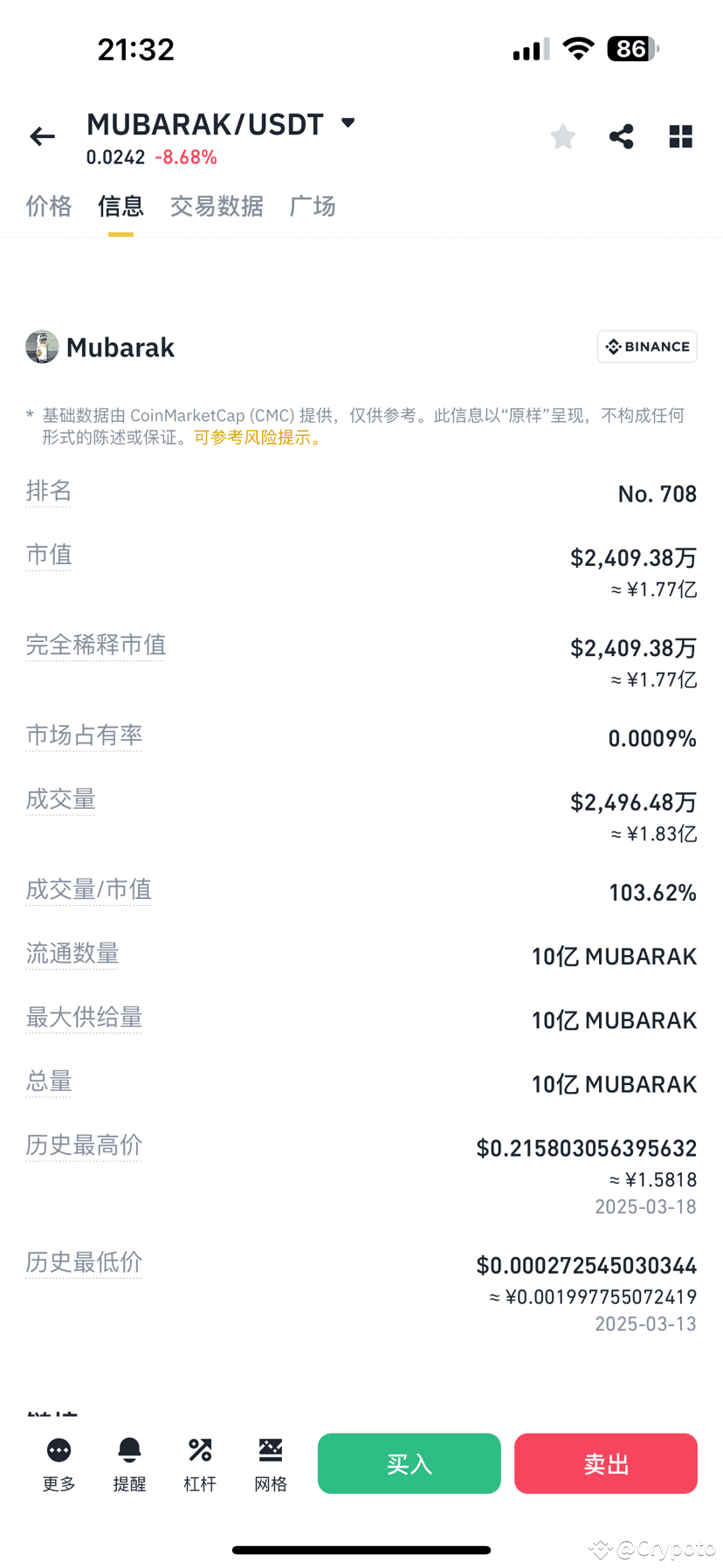Set a price alert via 提醒
This screenshot has width=723, height=1568.
coord(129,1465)
